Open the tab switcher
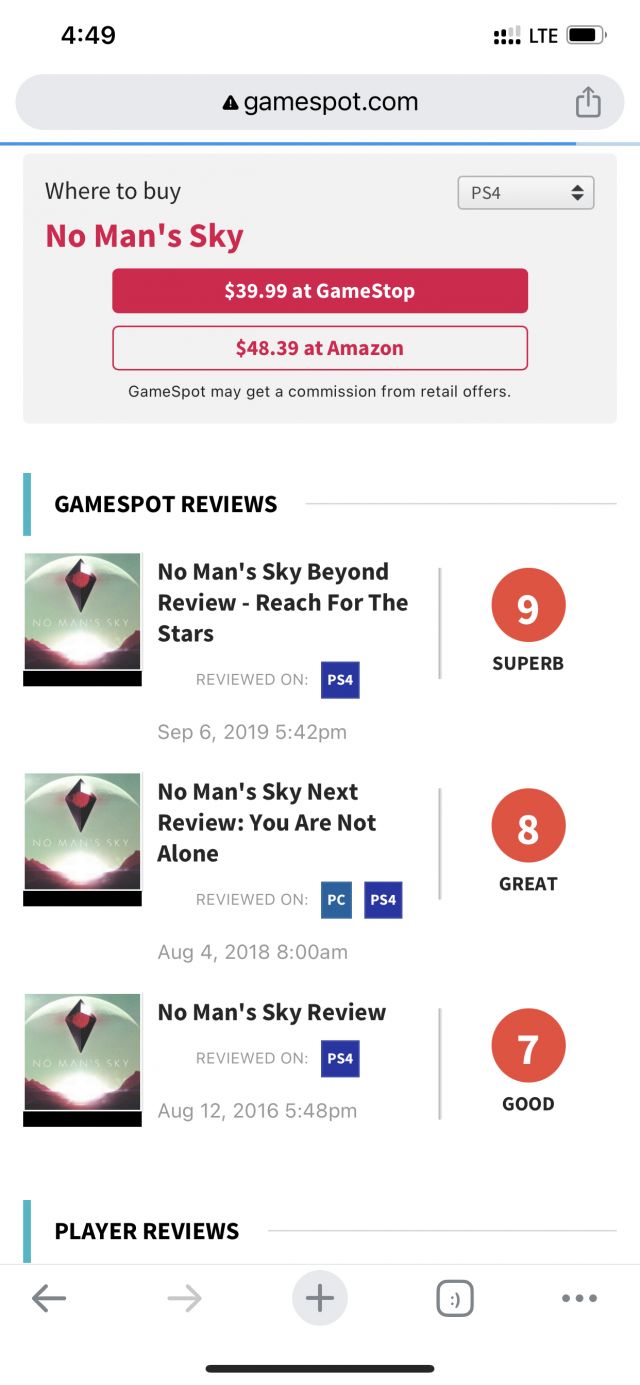The image size is (640, 1385). point(455,1299)
